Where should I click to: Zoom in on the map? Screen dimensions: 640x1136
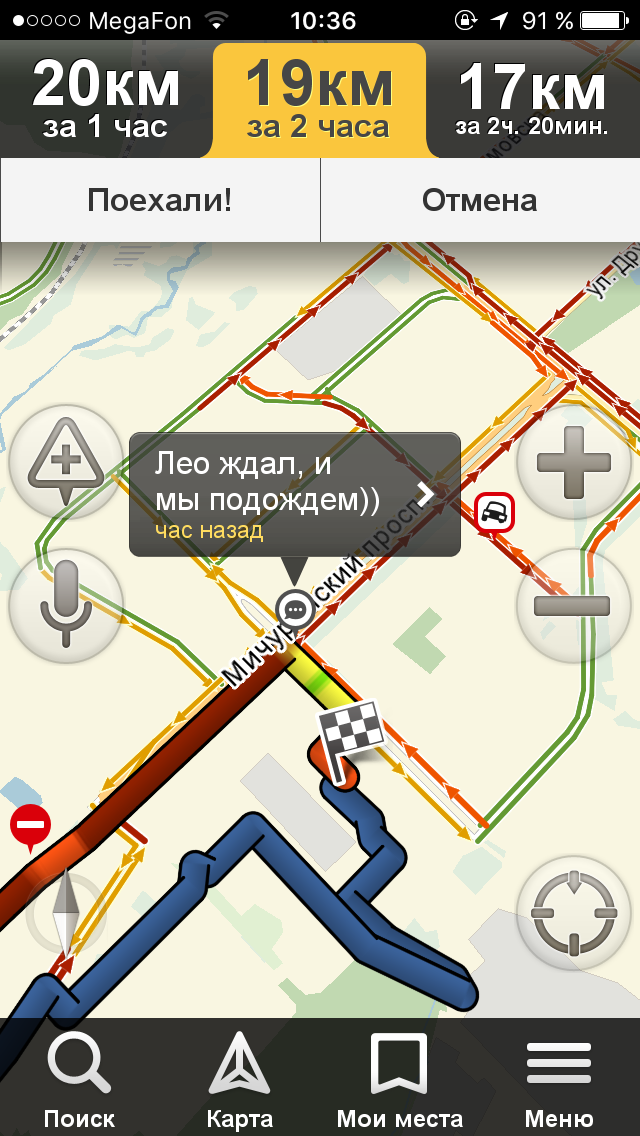[573, 463]
